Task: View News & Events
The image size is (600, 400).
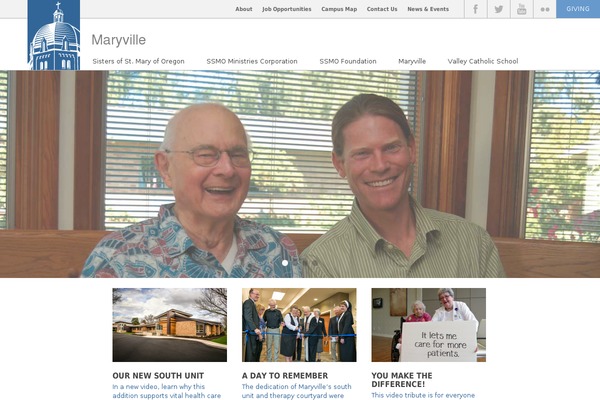Action: click(428, 9)
